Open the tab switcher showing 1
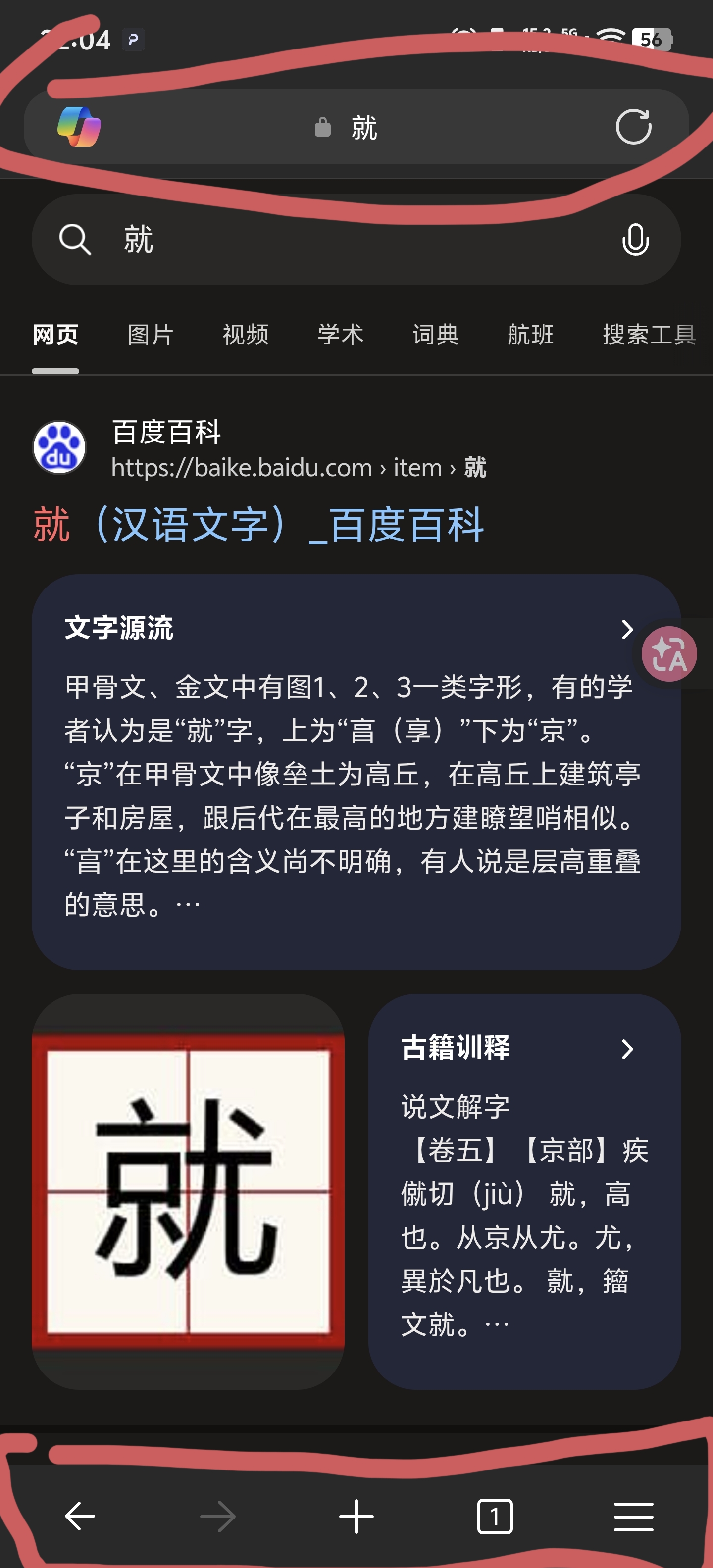The image size is (713, 1568). pyautogui.click(x=495, y=1516)
